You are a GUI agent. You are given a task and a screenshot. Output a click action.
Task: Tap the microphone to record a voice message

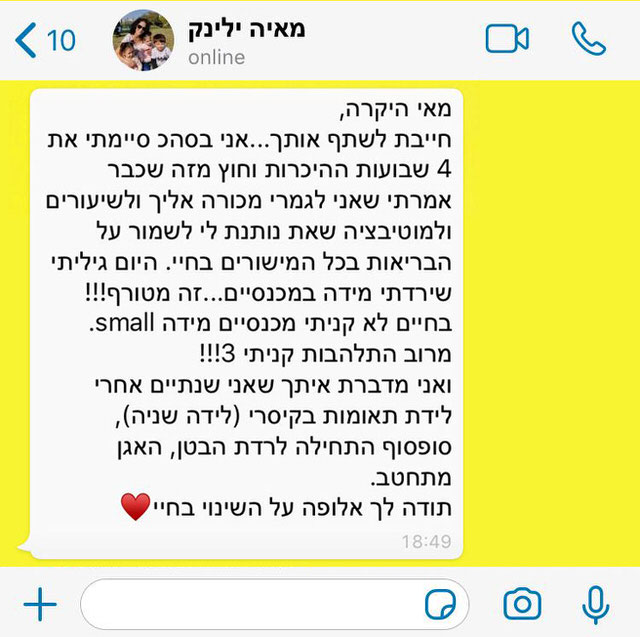596,604
